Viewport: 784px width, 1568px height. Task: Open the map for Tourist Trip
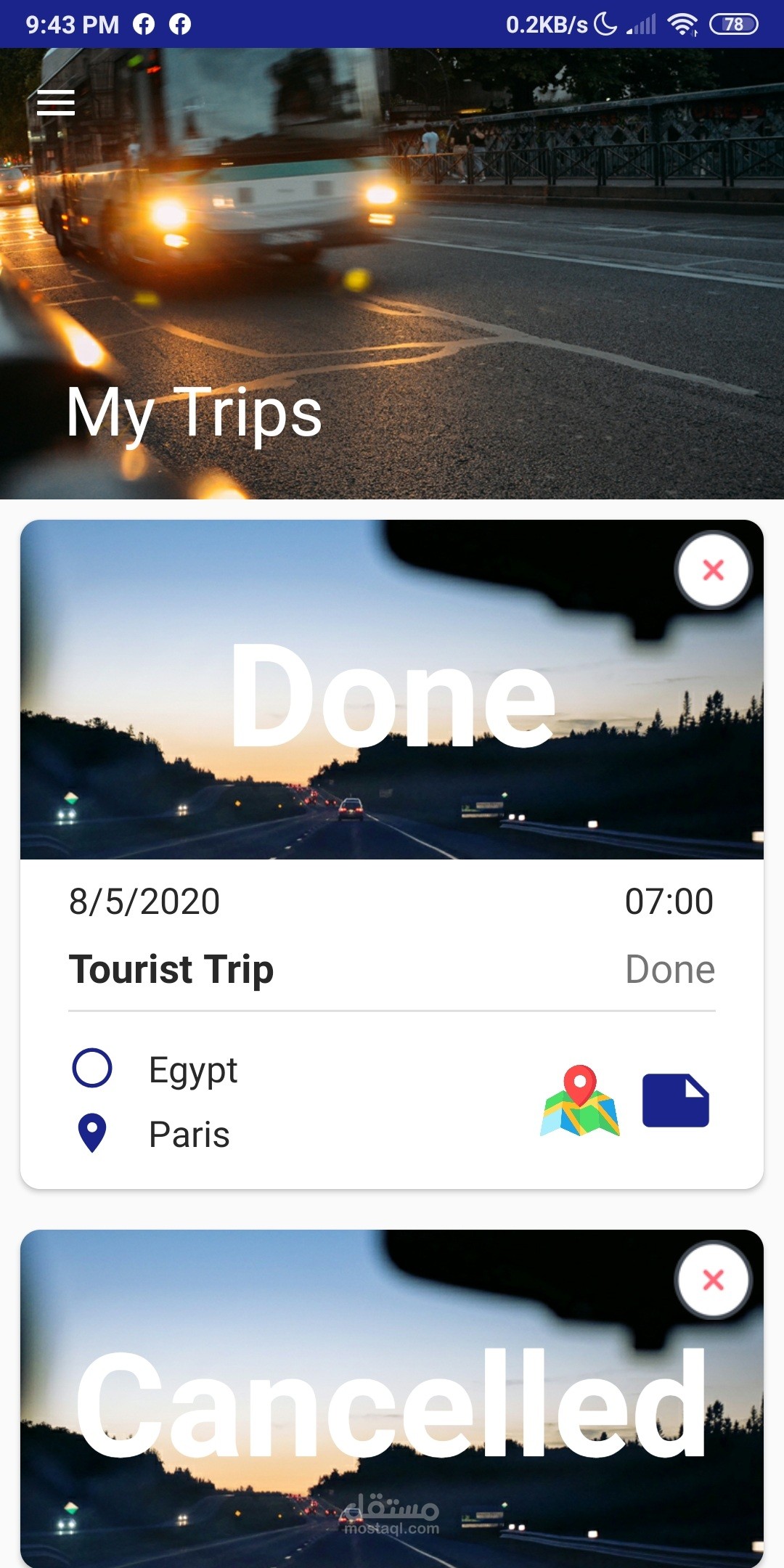(x=579, y=1101)
